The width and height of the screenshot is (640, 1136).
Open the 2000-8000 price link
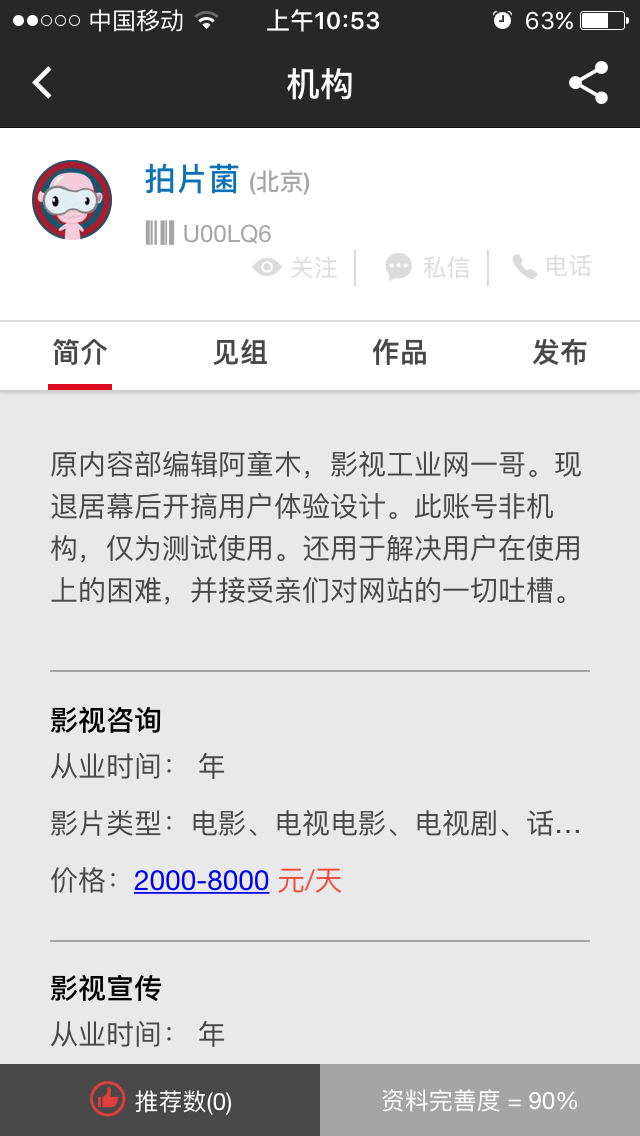202,880
